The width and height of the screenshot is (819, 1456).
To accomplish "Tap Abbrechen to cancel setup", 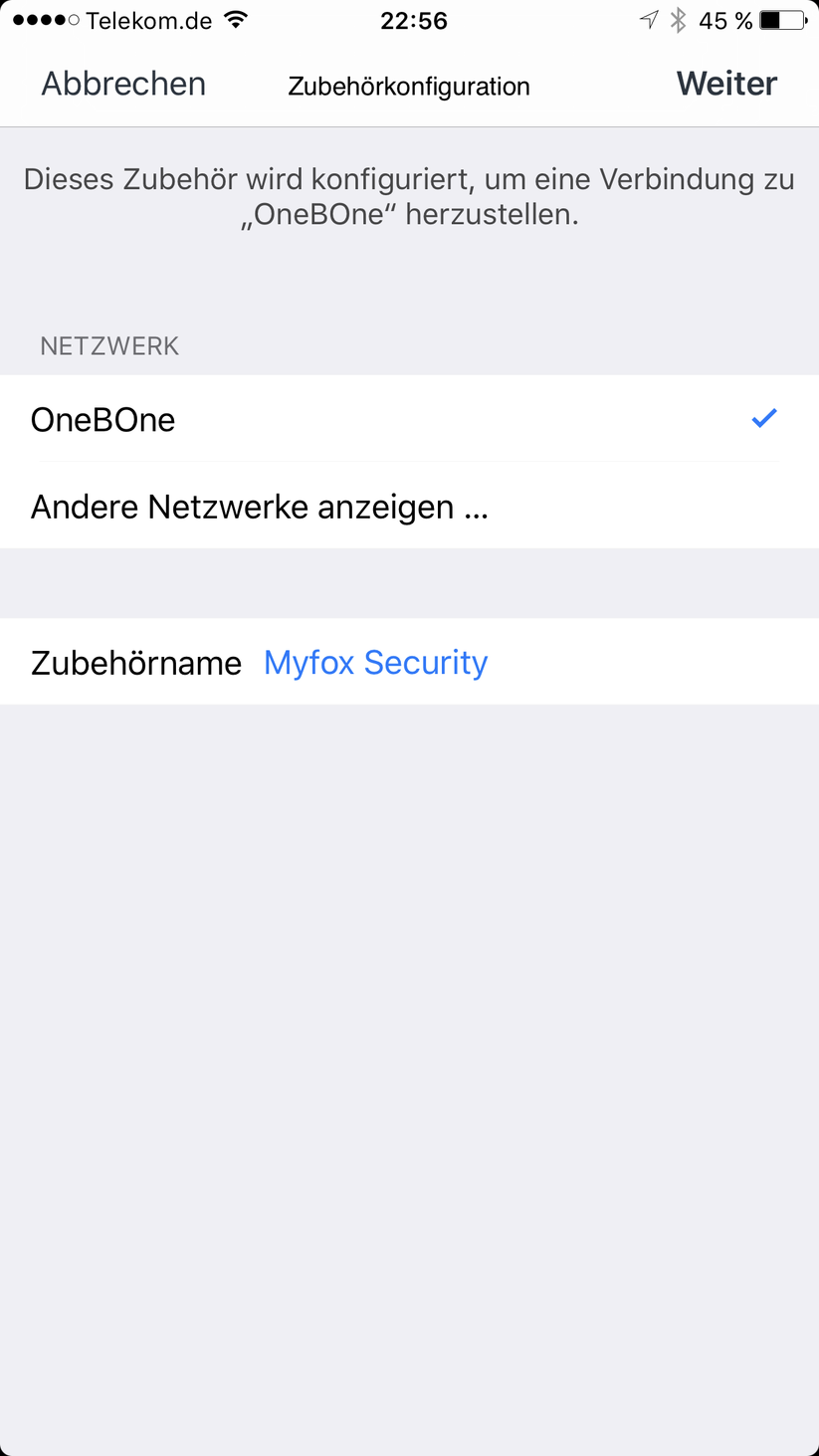I will tap(123, 84).
